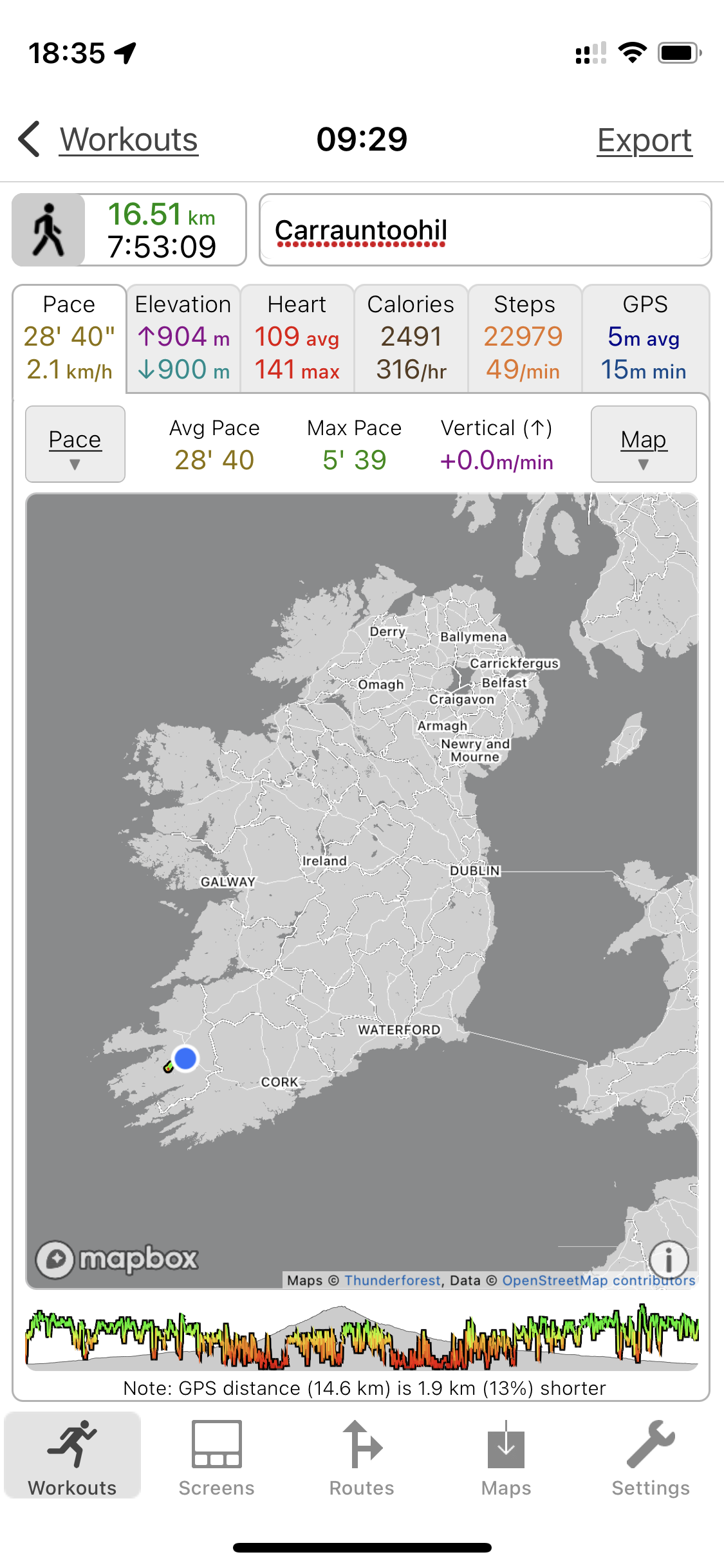
Task: Select the Pace stats tab
Action: [x=70, y=339]
